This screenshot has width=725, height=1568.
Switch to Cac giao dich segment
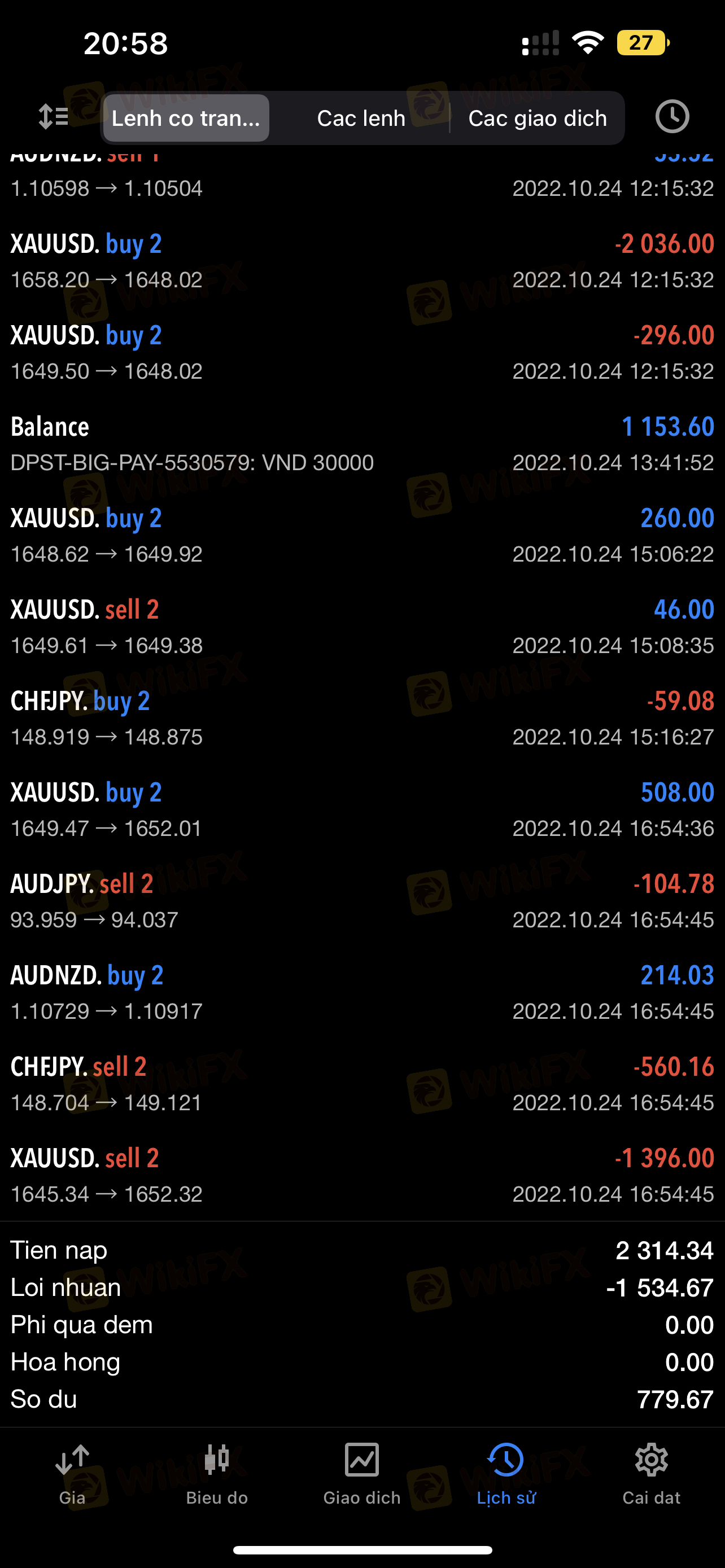pyautogui.click(x=538, y=118)
